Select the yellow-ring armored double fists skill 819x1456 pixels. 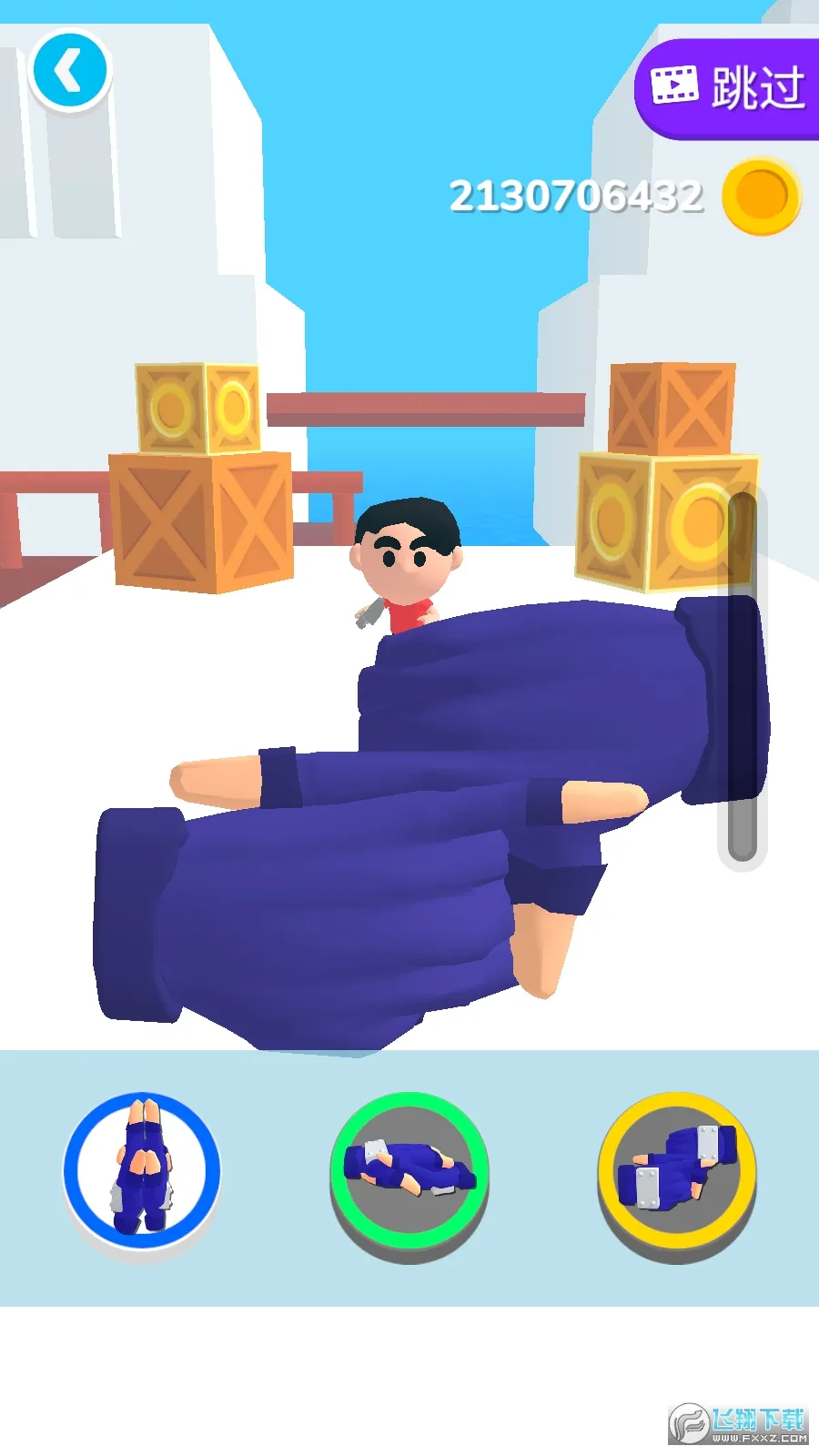click(678, 1172)
